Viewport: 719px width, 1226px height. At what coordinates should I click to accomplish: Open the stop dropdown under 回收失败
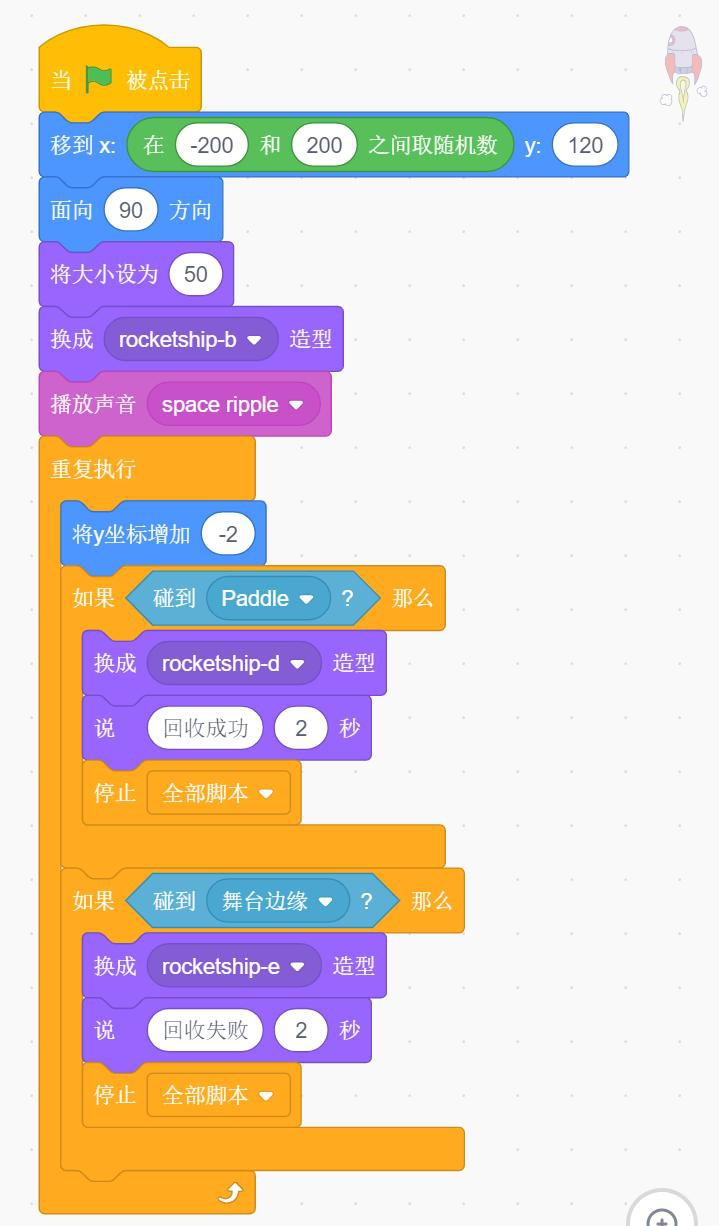point(218,1095)
